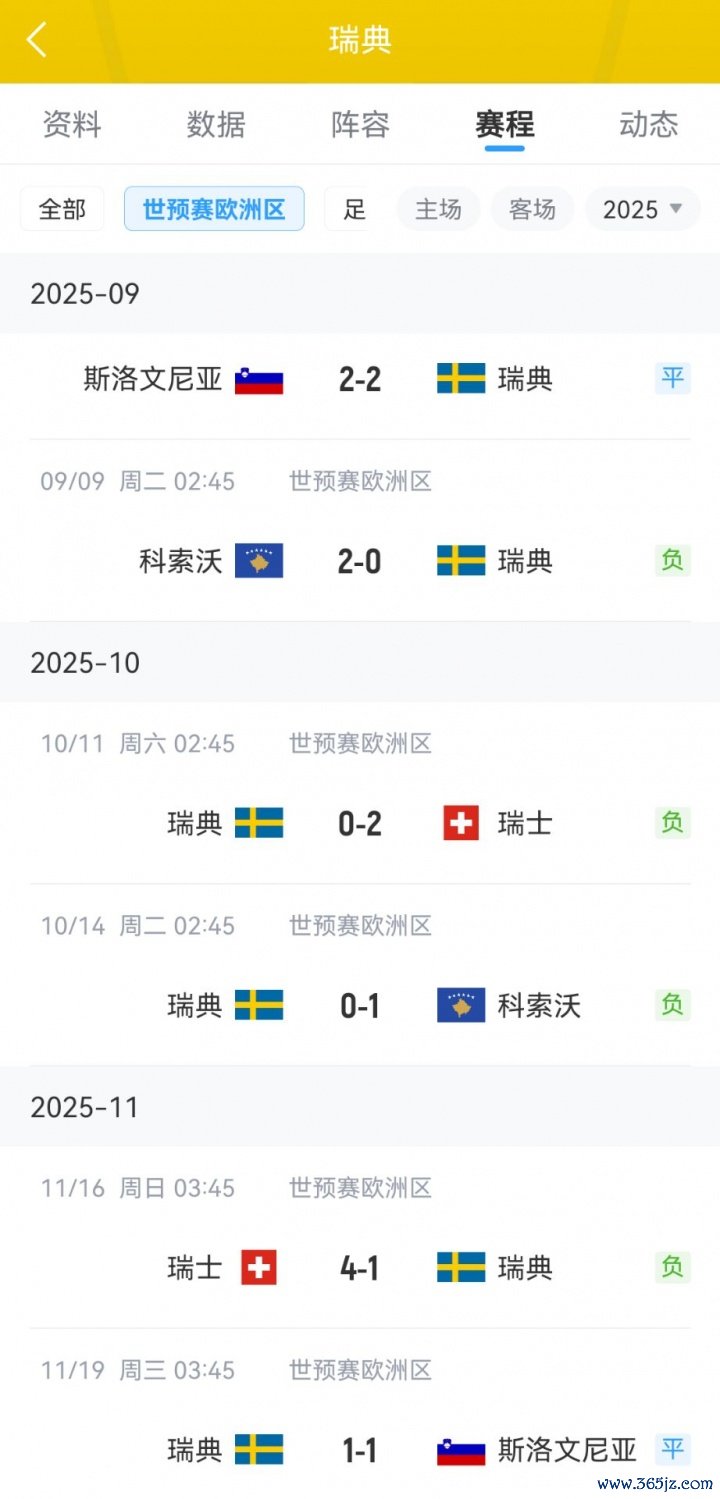The height and width of the screenshot is (1499, 720).
Task: Switch to the 动态 tab
Action: click(648, 124)
